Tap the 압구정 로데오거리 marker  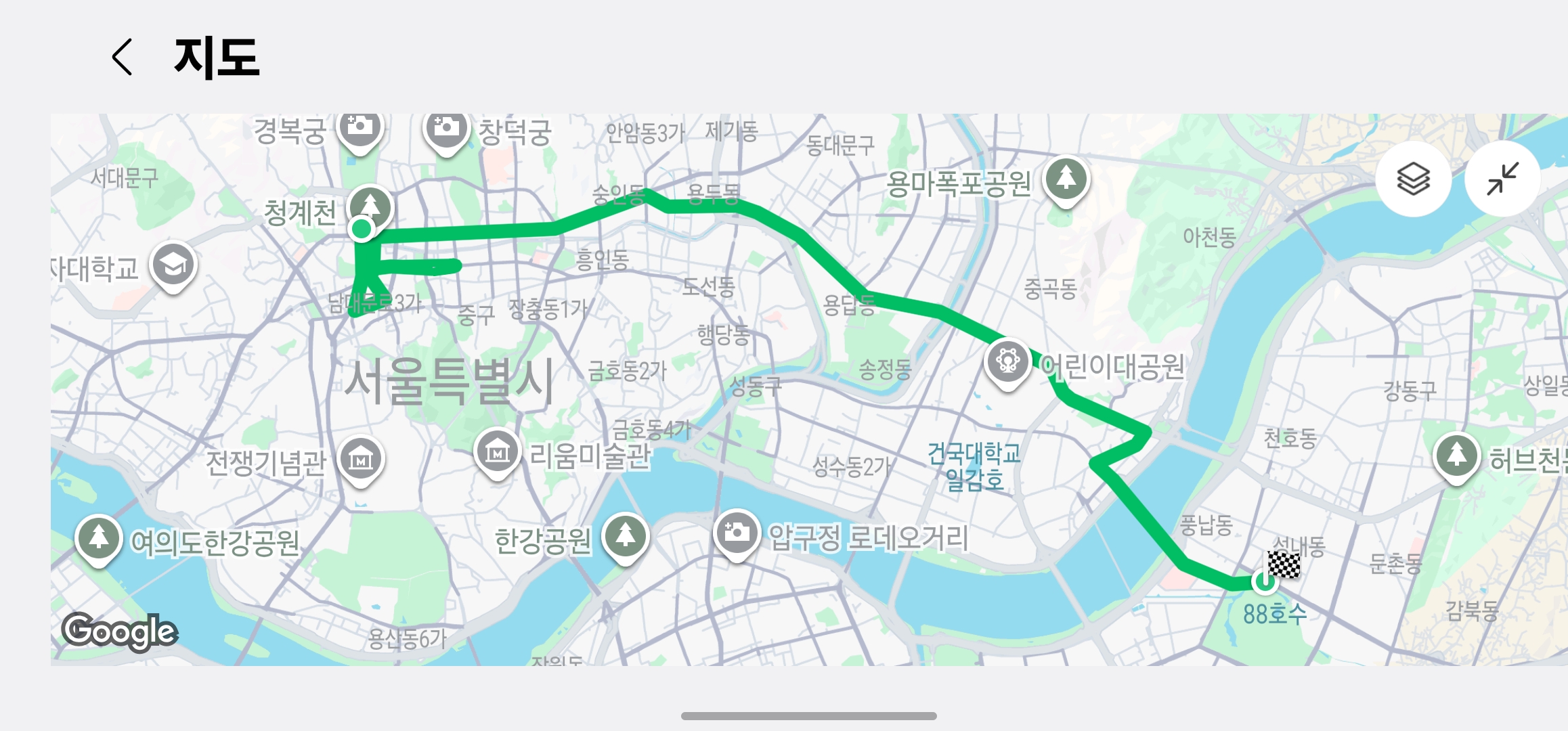click(x=737, y=533)
